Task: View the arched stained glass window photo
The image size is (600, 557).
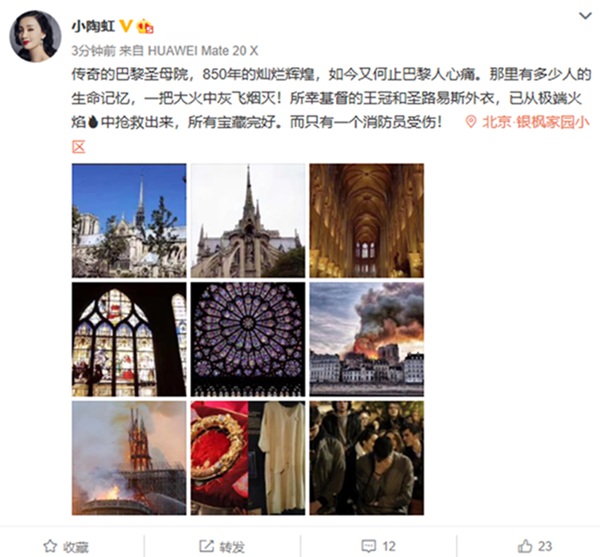Action: 129,339
